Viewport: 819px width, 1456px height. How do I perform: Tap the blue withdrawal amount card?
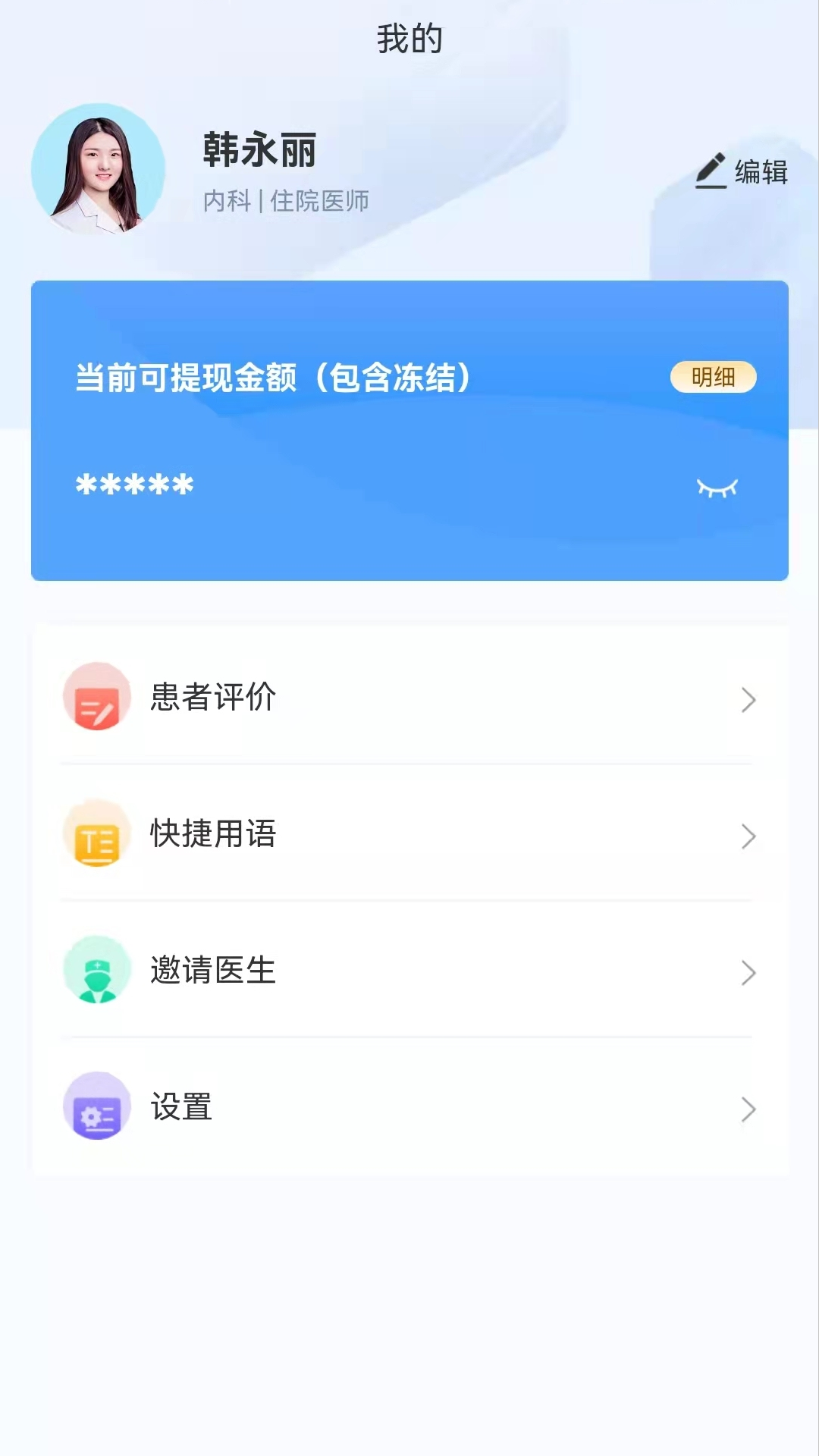tap(409, 428)
